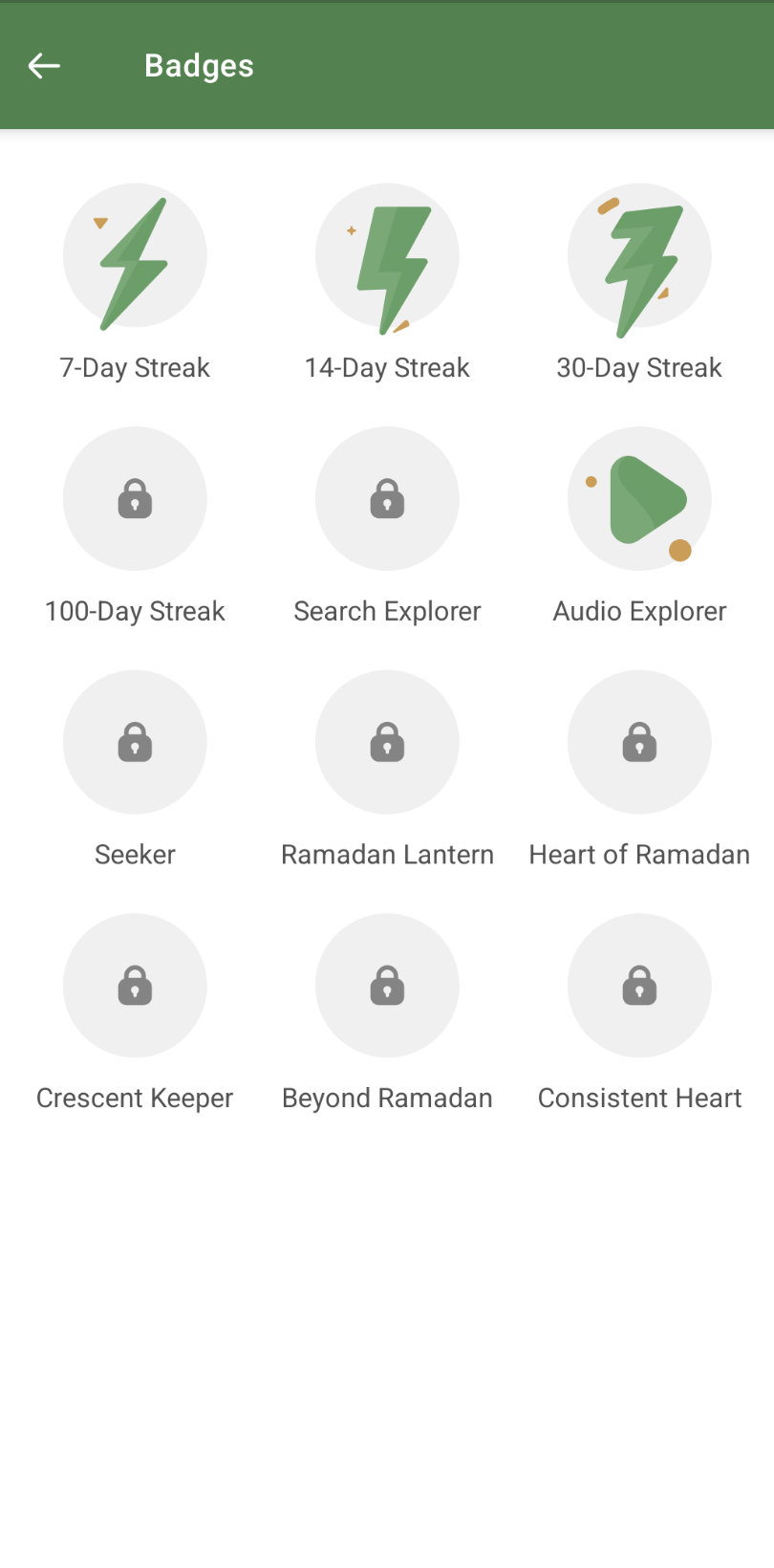Select the 30-Day Streak badge
Viewport: 774px width, 1568px height.
click(x=639, y=256)
